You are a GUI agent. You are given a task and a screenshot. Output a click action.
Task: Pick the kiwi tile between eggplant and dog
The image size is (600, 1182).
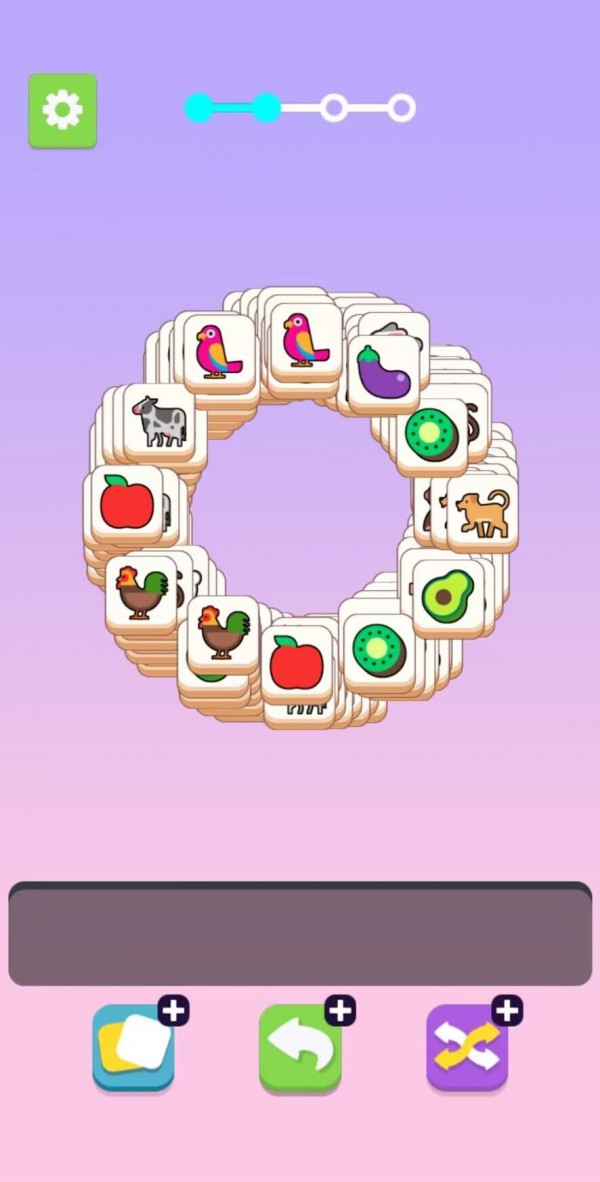pos(431,436)
